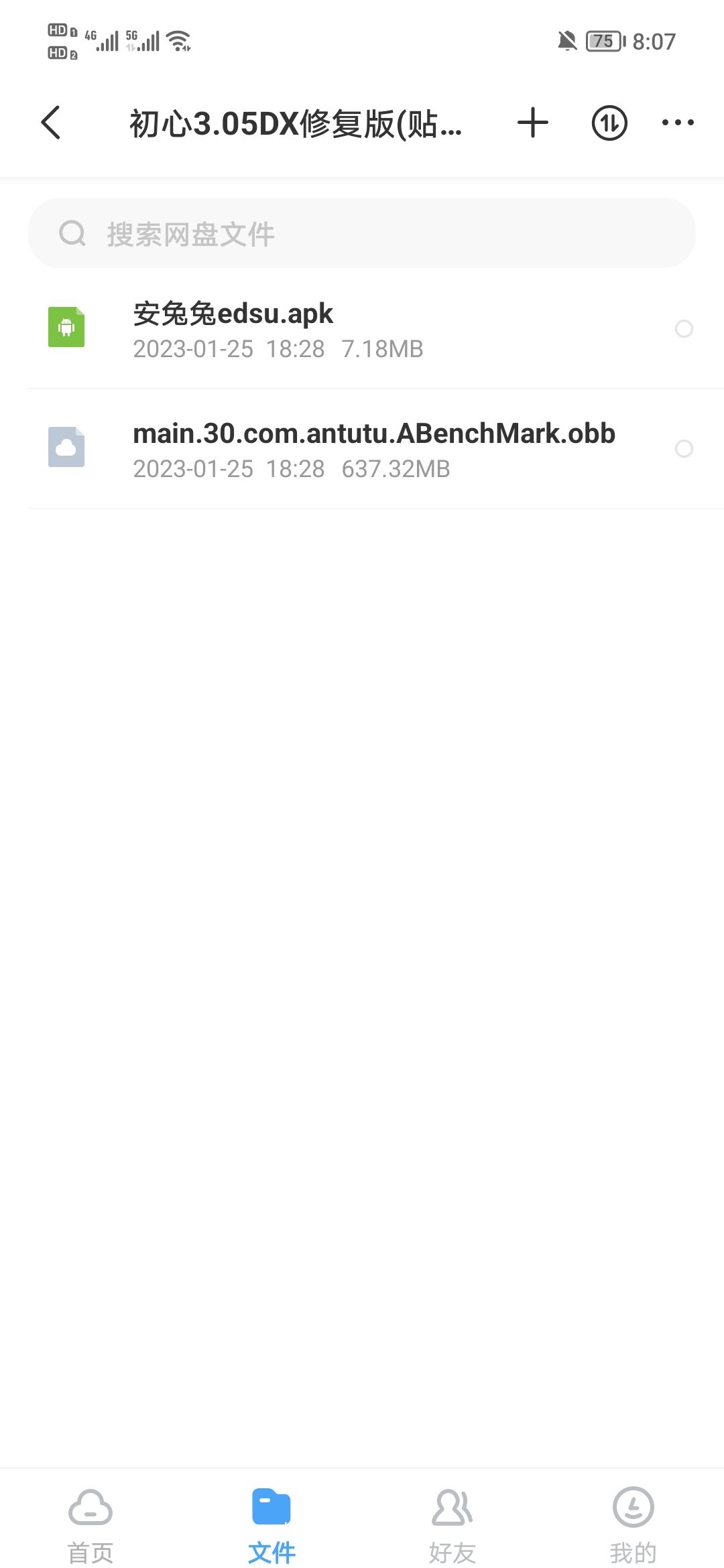Open the three-dot overflow menu
The height and width of the screenshot is (1568, 724).
[677, 123]
